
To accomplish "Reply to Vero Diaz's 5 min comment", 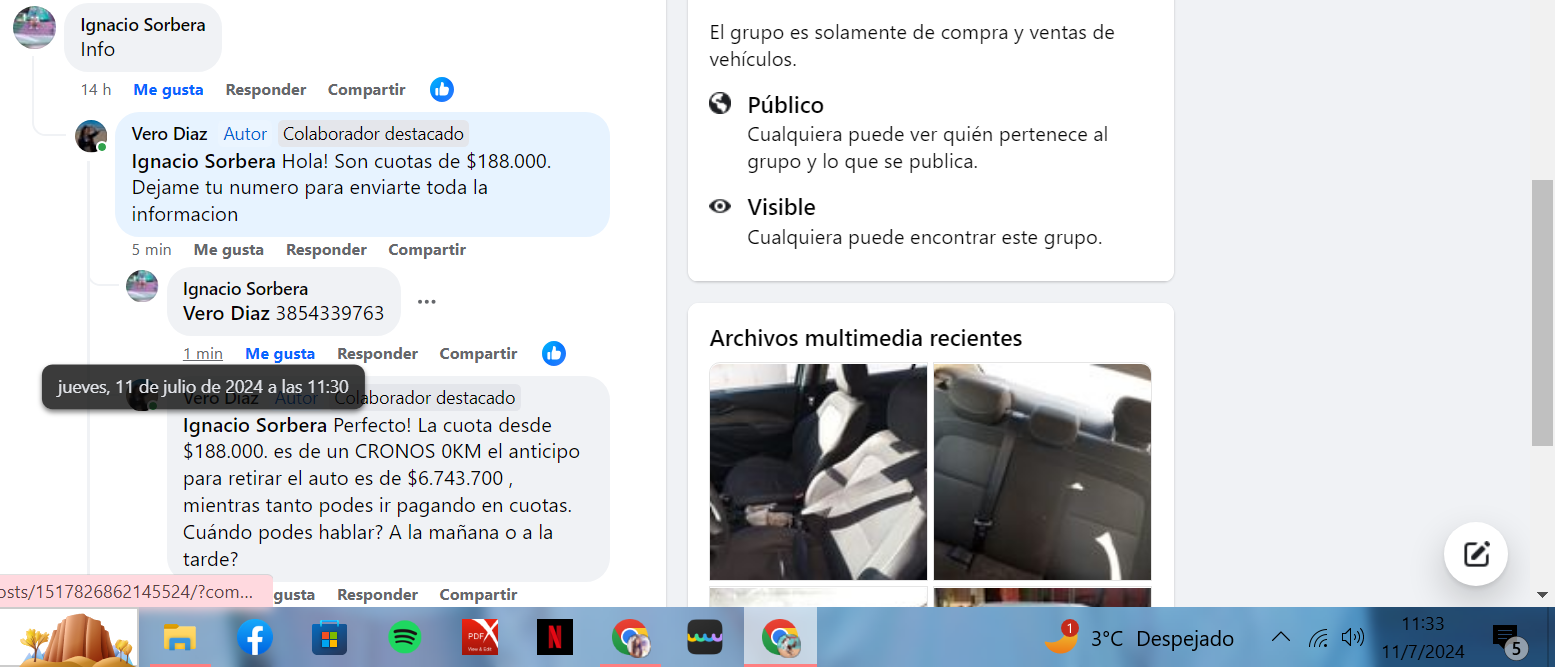I will [326, 250].
